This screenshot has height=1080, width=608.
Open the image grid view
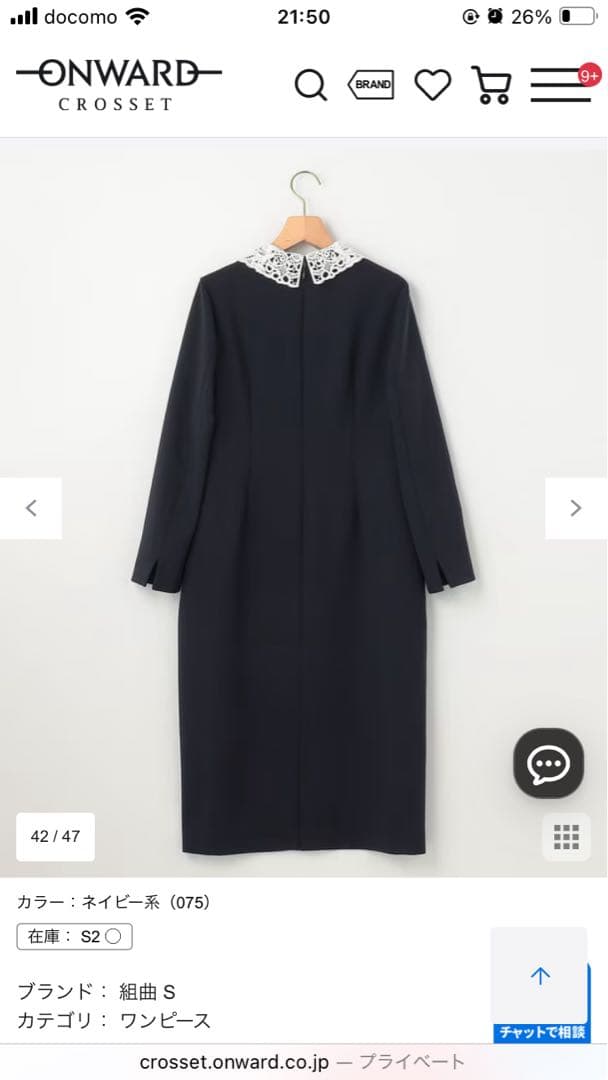pyautogui.click(x=566, y=837)
